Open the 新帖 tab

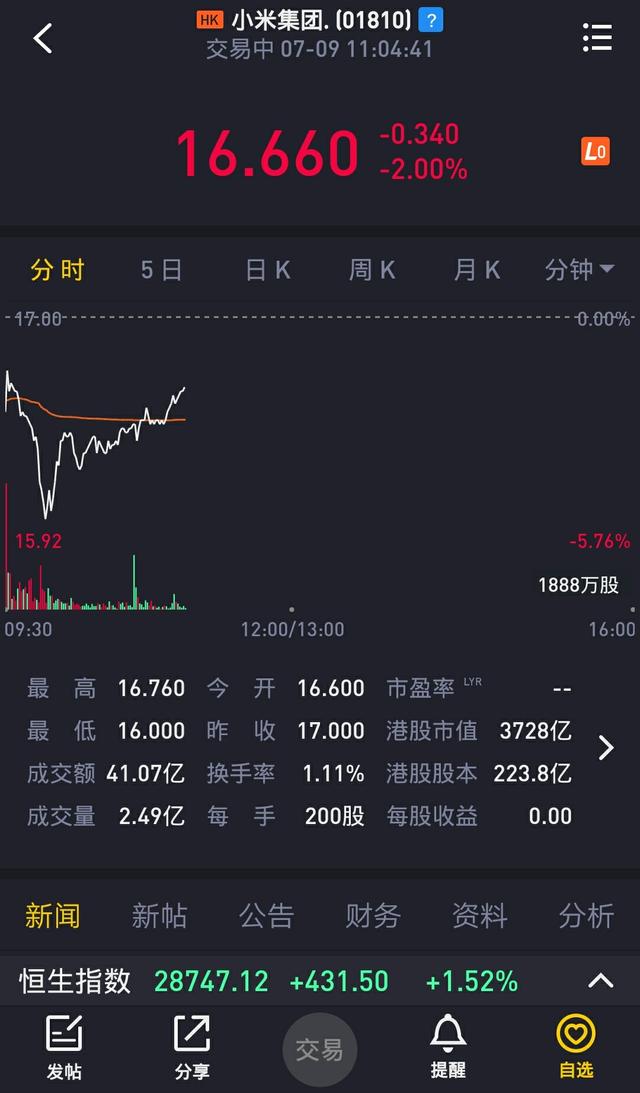160,915
